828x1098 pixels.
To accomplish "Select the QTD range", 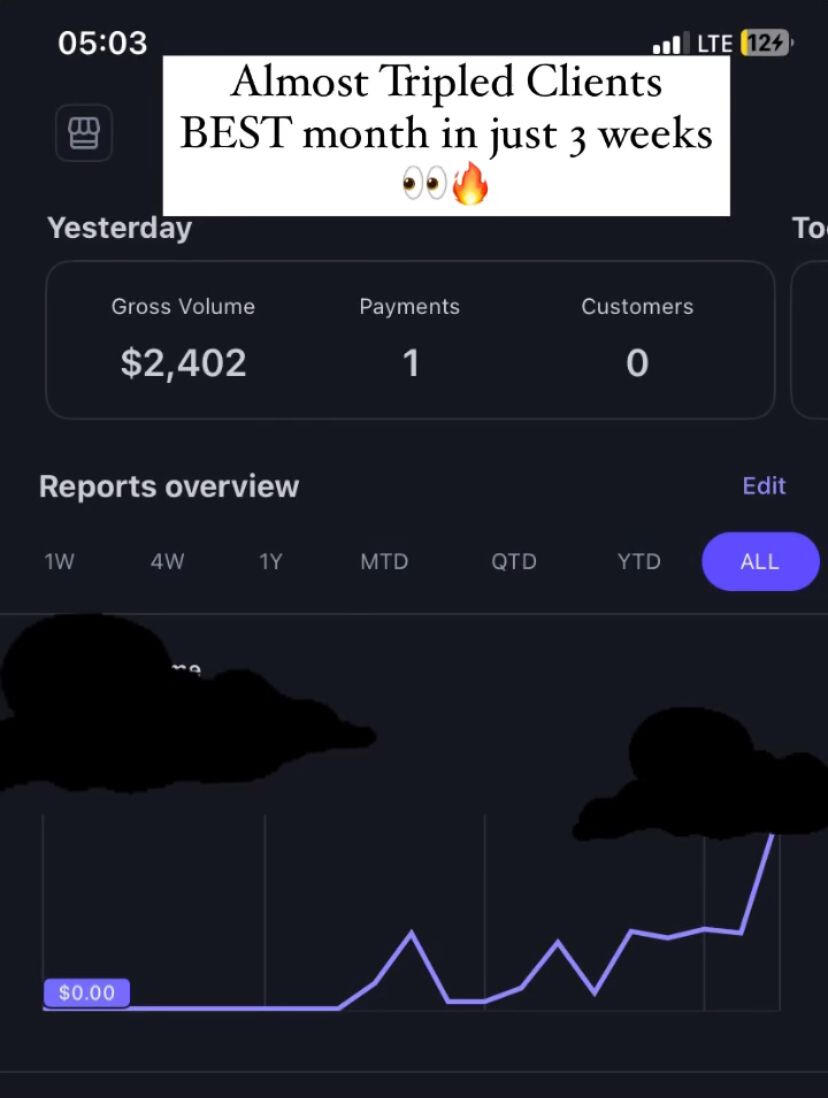I will (x=513, y=562).
